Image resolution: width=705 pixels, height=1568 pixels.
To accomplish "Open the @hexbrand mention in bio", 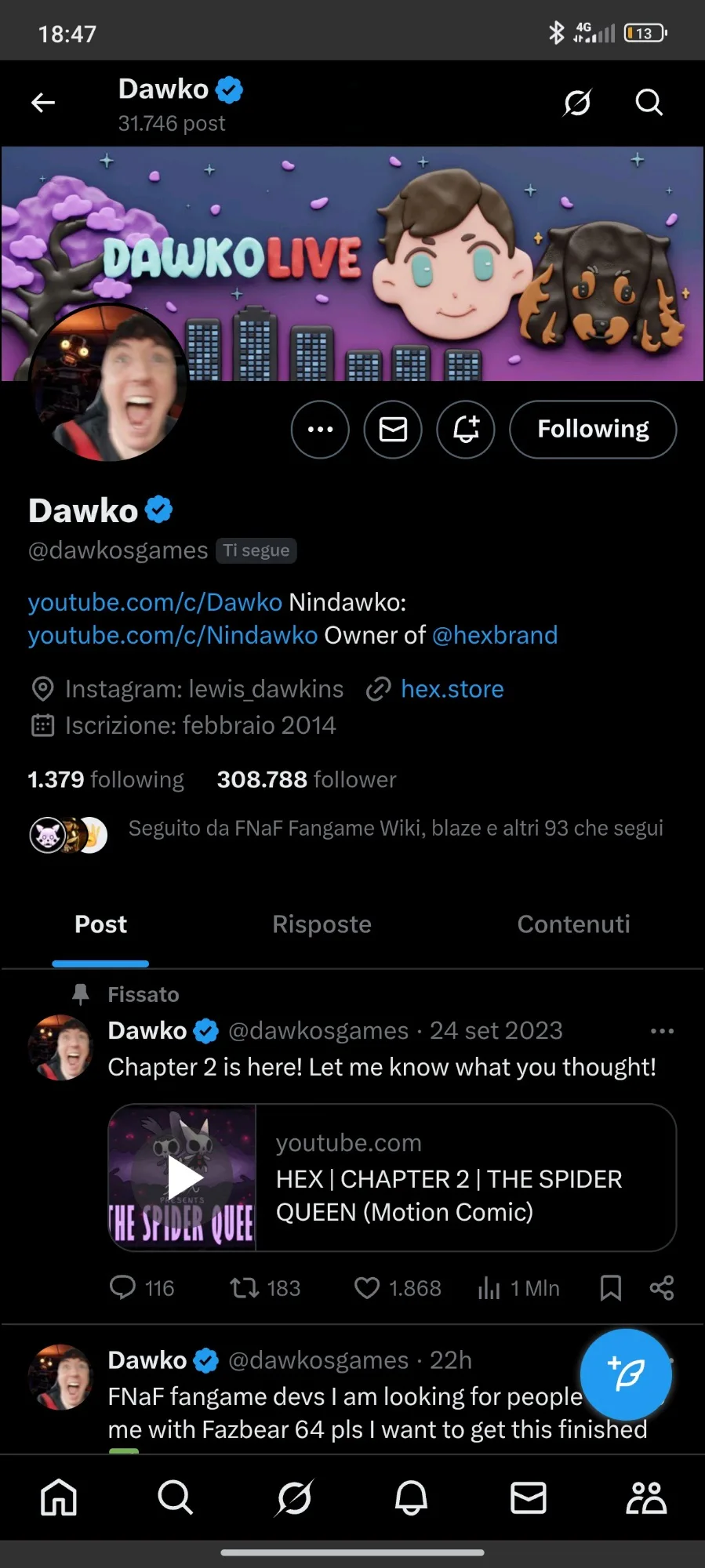I will coord(495,635).
